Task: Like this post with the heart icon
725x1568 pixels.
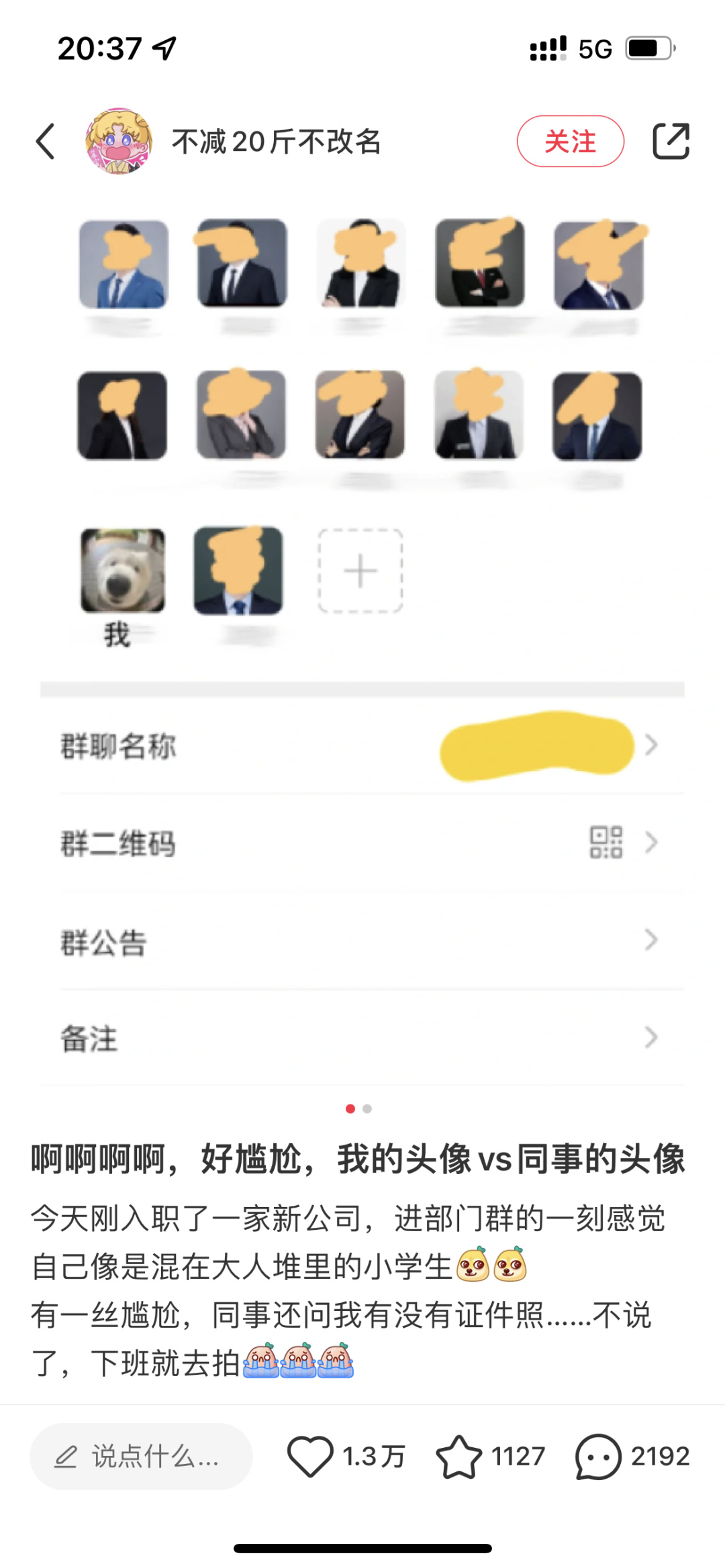Action: (310, 1457)
